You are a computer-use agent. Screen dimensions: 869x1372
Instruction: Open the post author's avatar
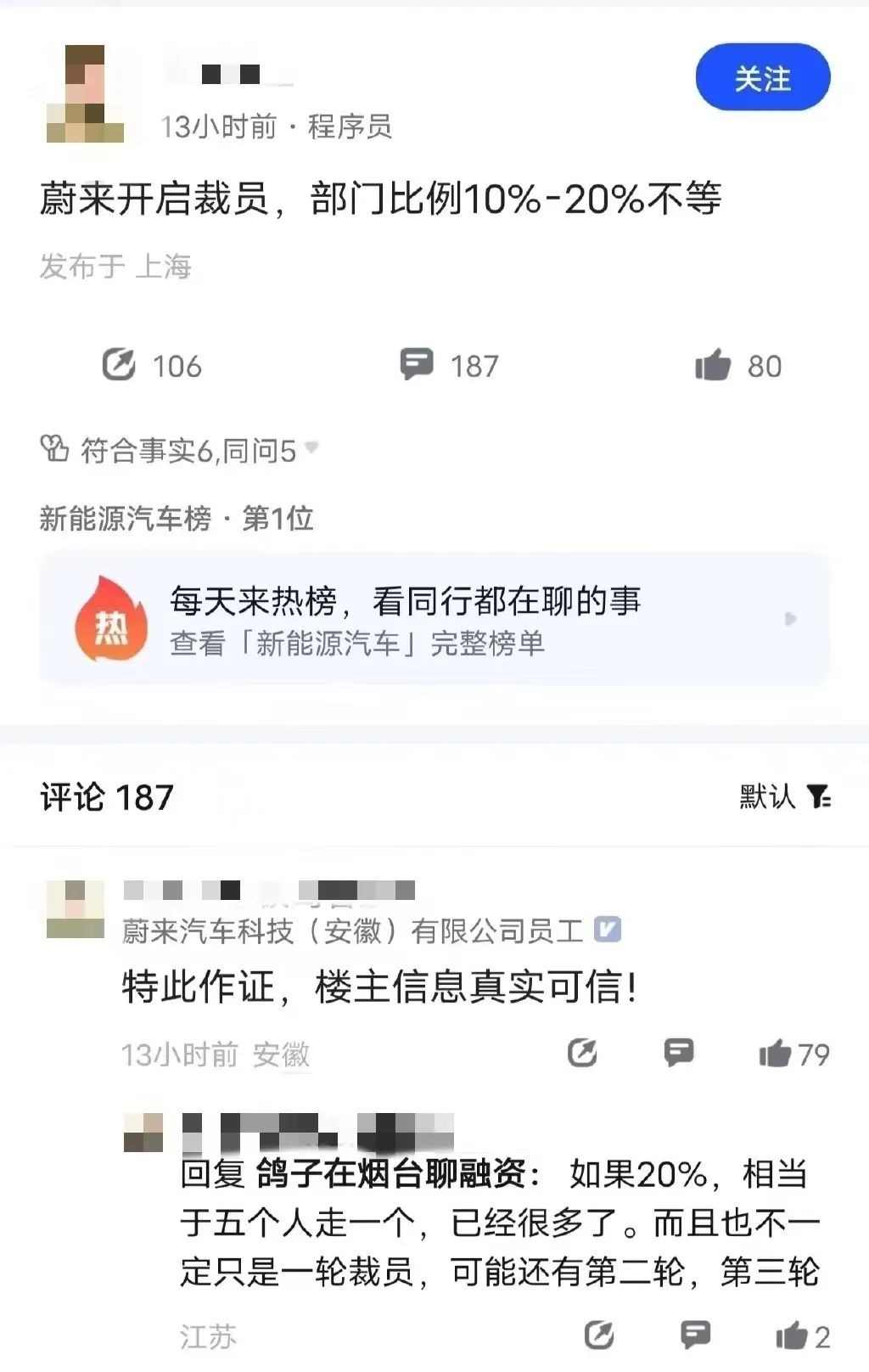coord(85,93)
